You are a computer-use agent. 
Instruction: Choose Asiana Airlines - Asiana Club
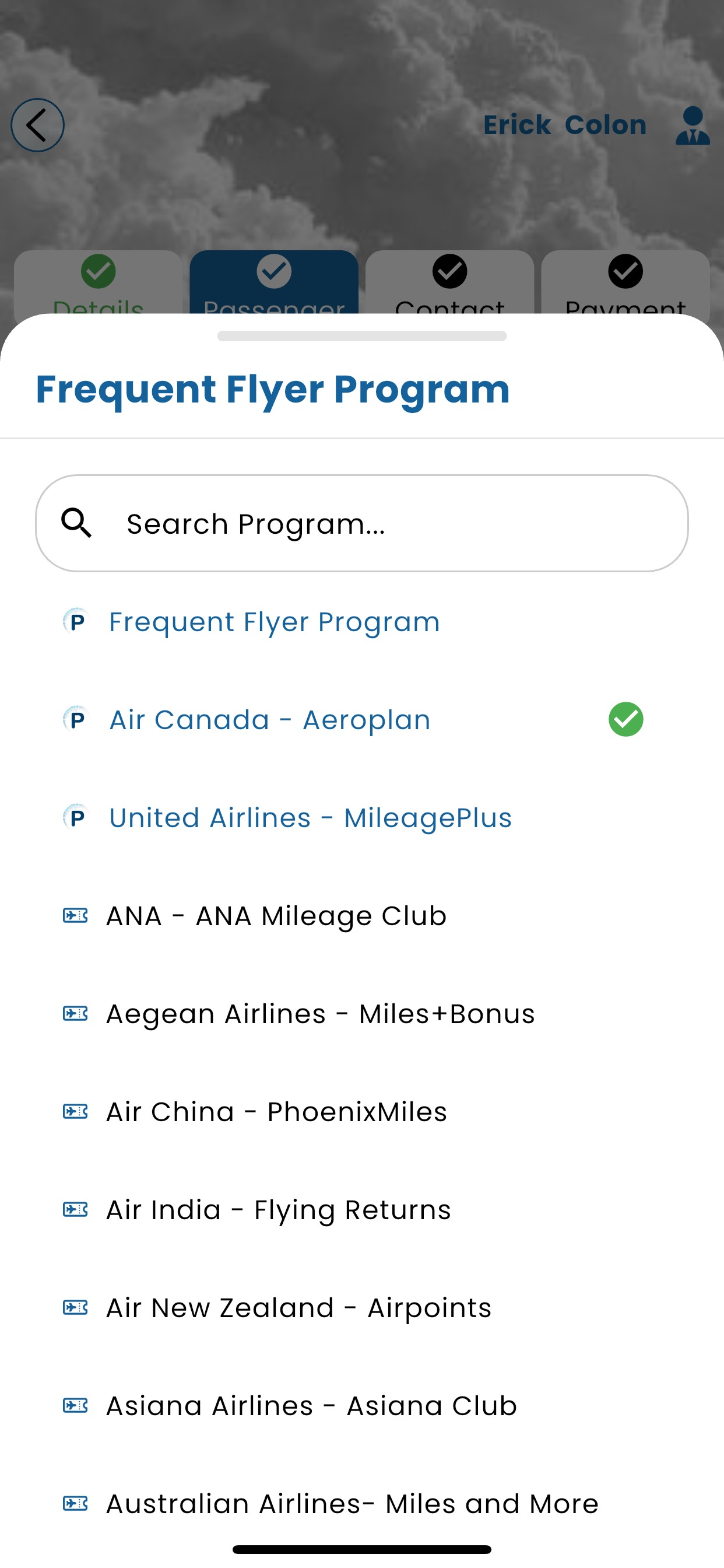click(361, 1405)
